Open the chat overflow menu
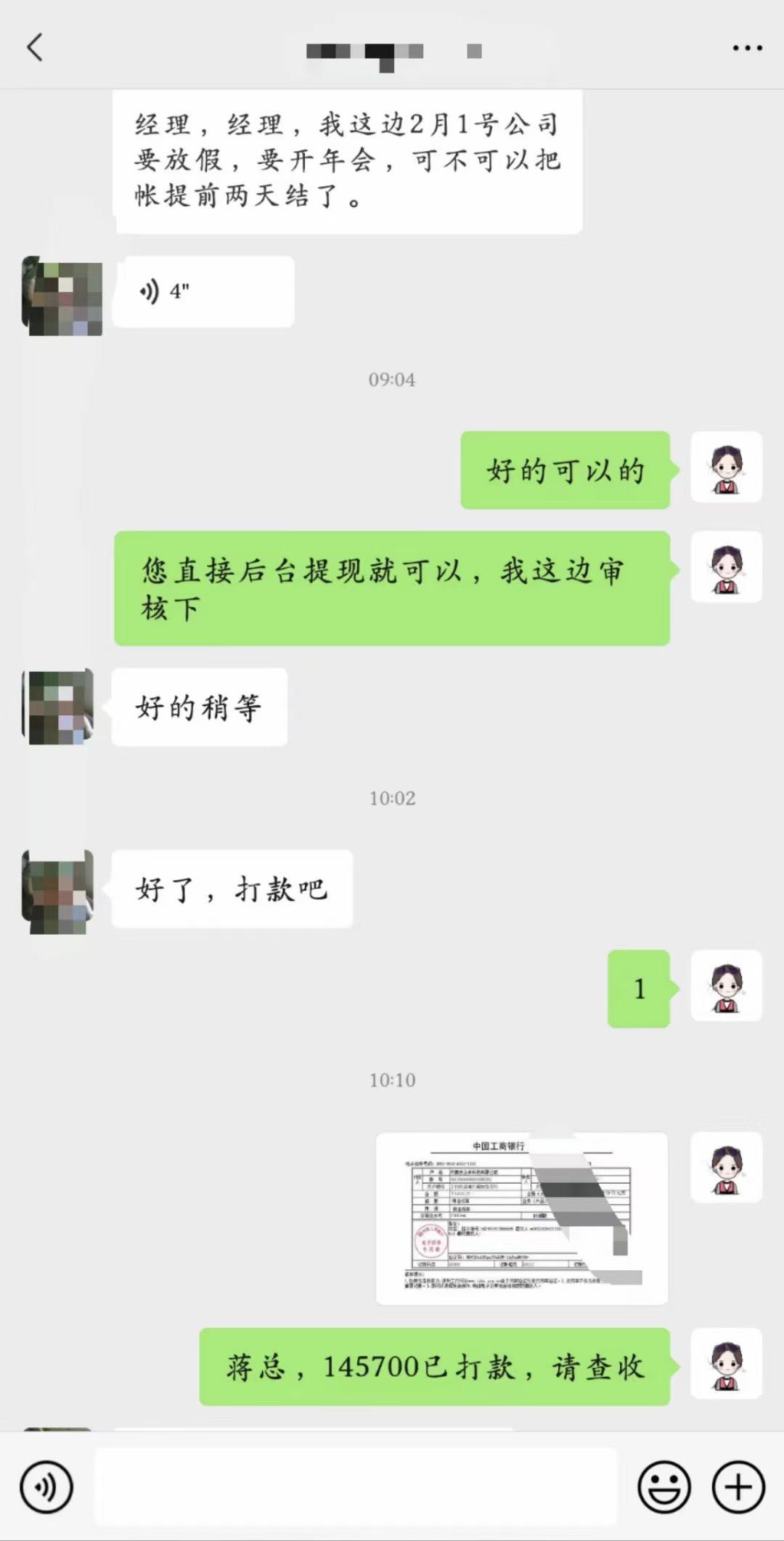The height and width of the screenshot is (1541, 784). 746,49
